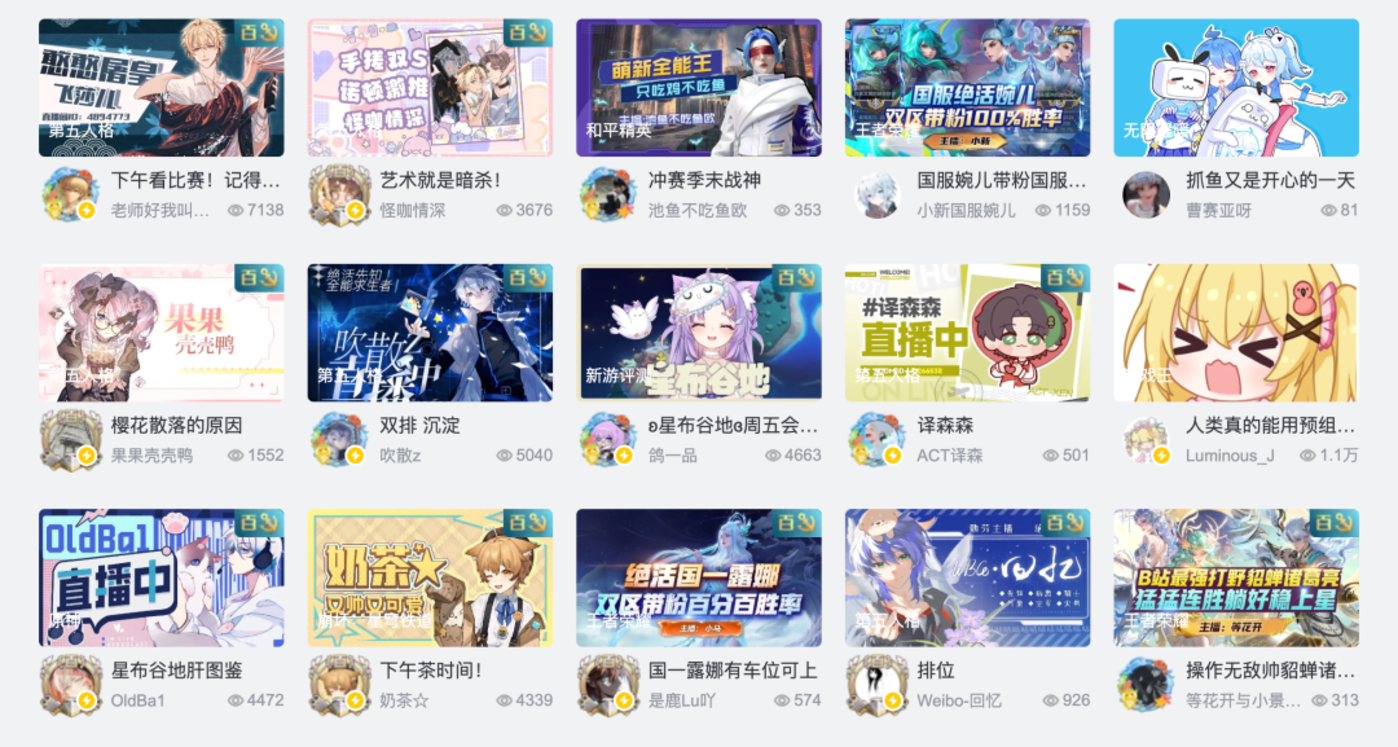1398x747 pixels.
Task: Open the 冲赛季末战神 live stream
Action: pos(699,88)
